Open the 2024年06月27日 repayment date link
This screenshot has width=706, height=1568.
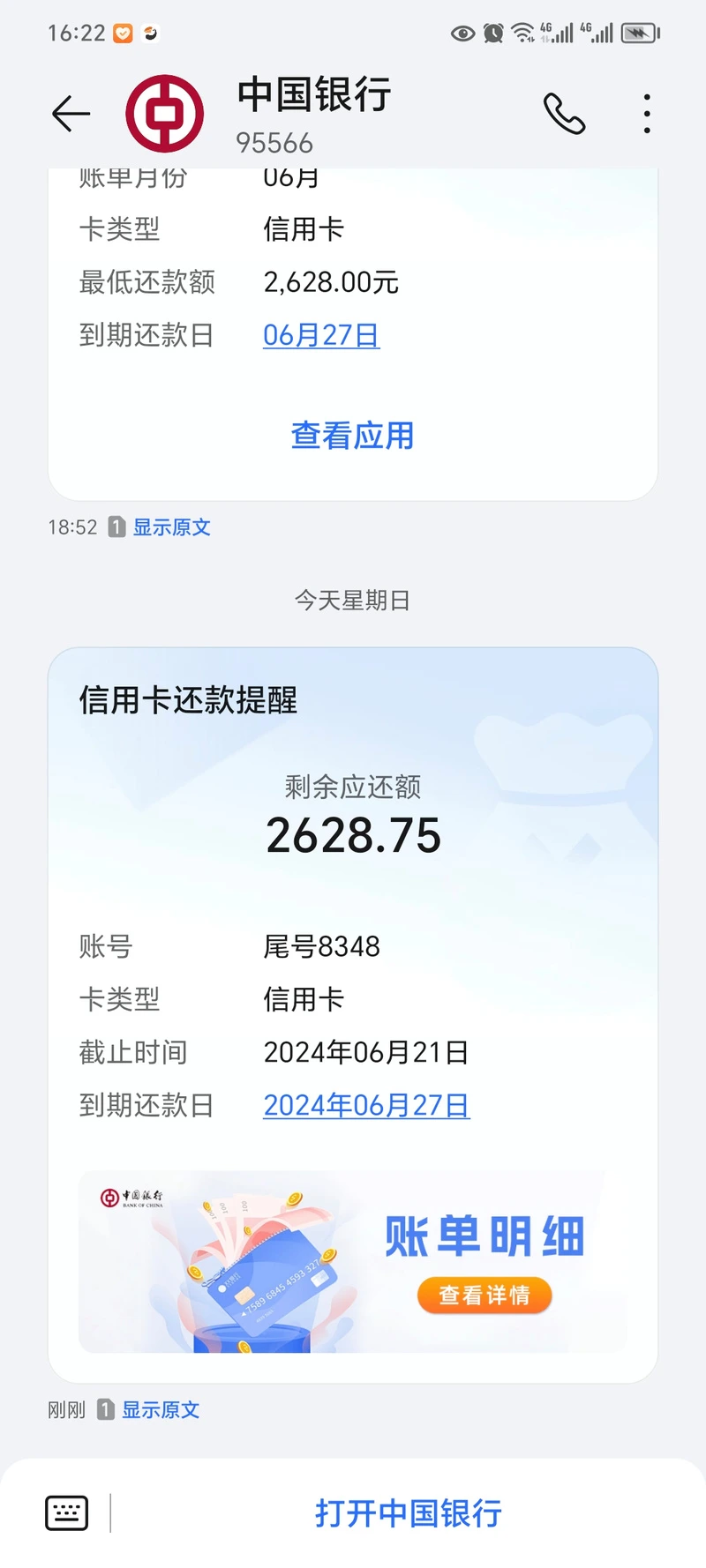[366, 1105]
